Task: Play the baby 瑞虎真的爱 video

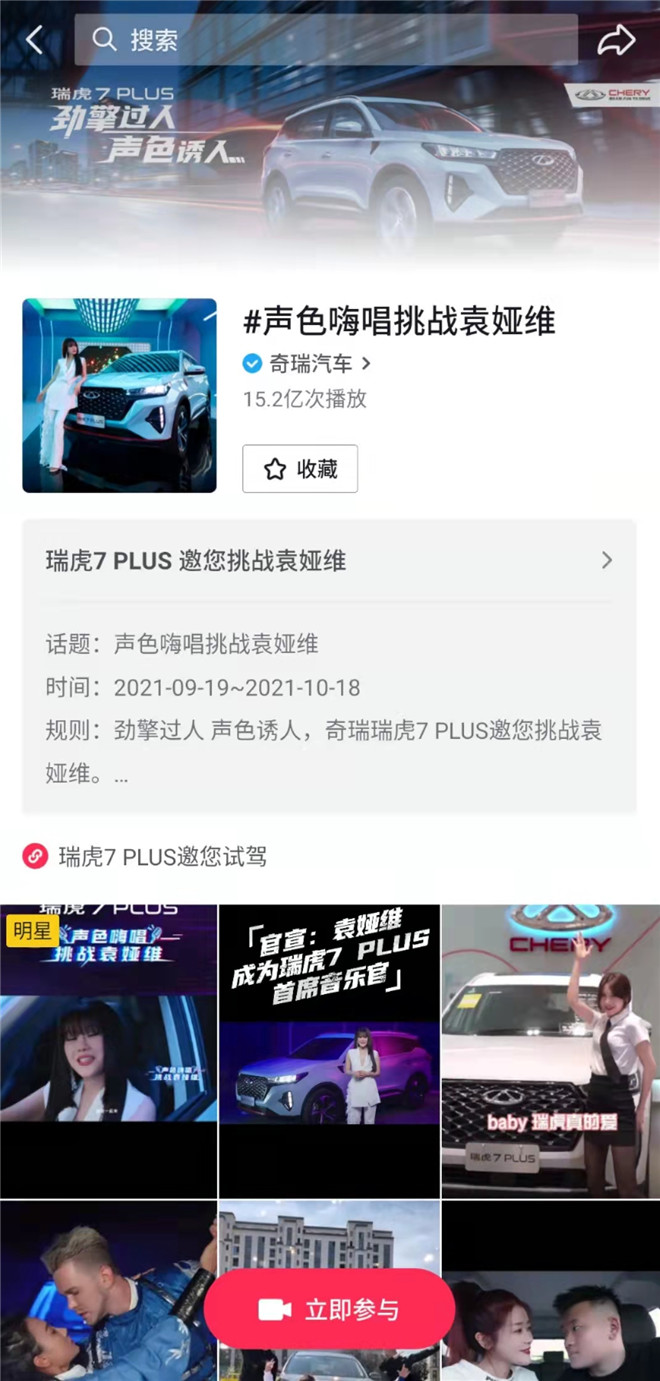Action: click(551, 1050)
